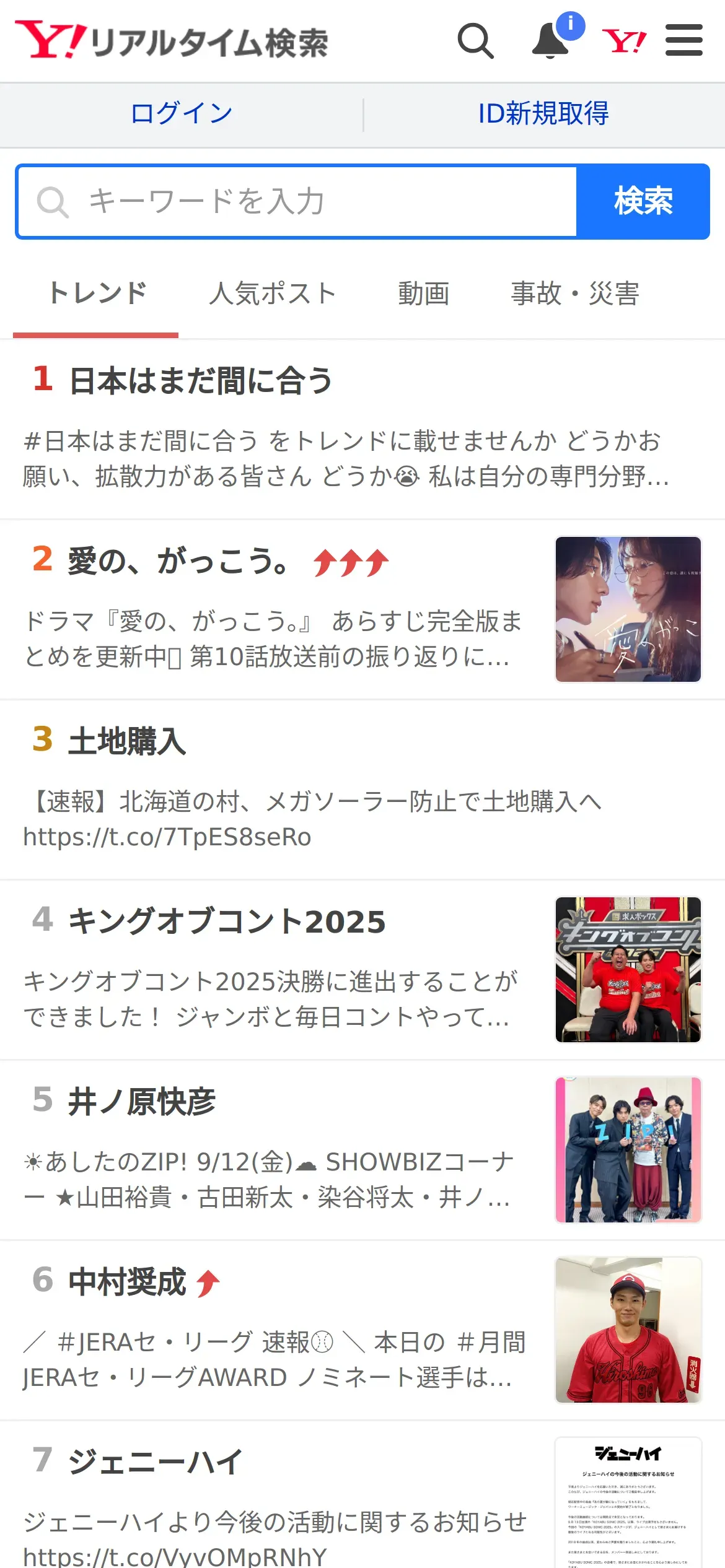725x1568 pixels.
Task: Open trend 2 愛の、がっこう。
Action: [362, 610]
